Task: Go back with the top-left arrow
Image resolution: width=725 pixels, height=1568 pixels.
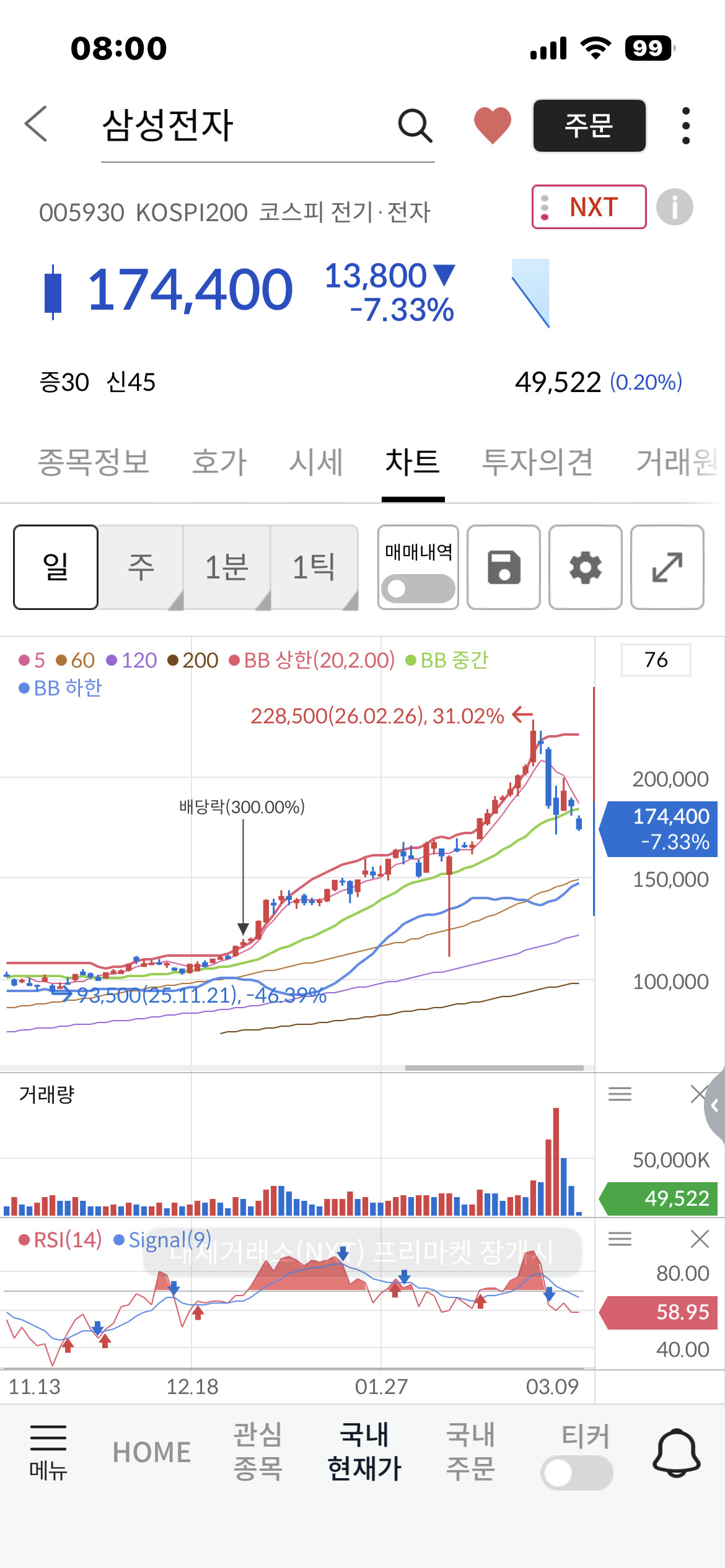Action: 36,124
